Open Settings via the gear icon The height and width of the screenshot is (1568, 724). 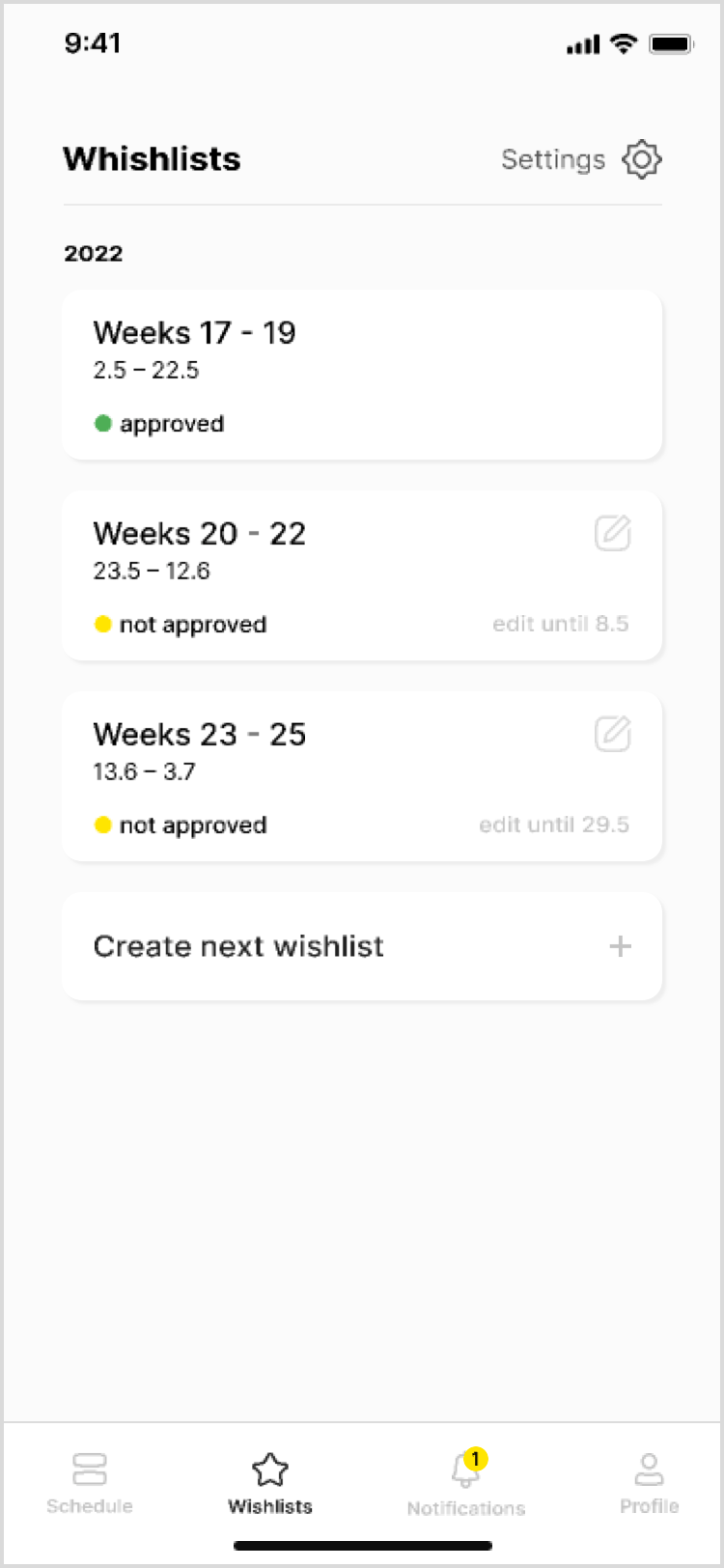[x=642, y=159]
